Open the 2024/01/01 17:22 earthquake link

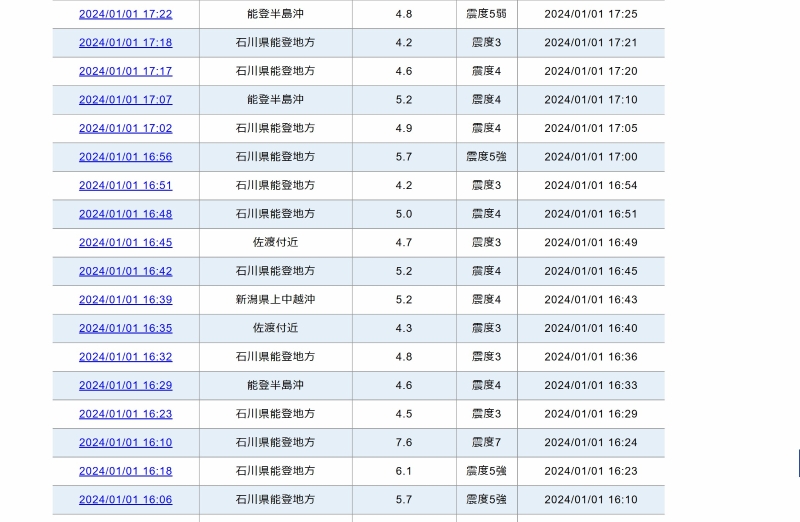tap(125, 15)
